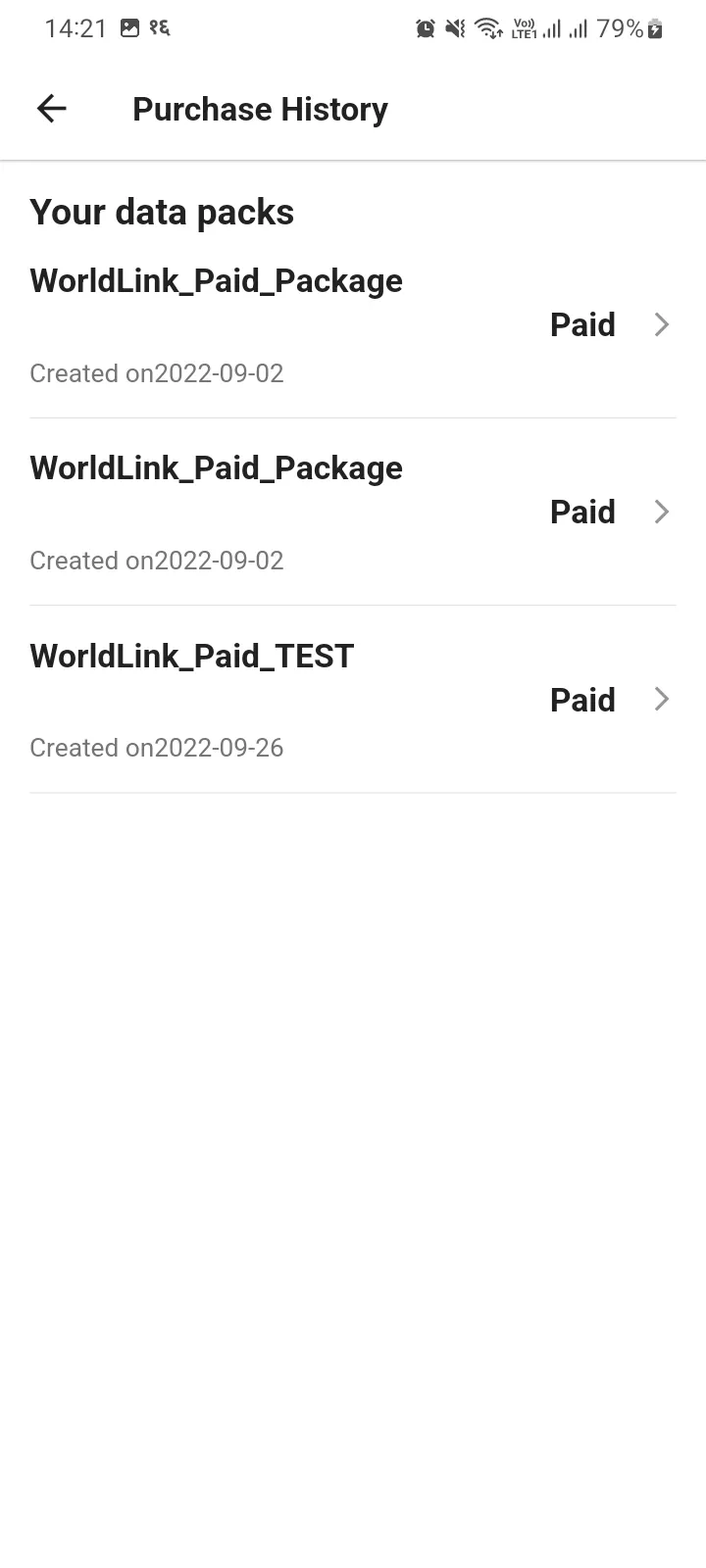The image size is (706, 1568).
Task: Select the Your data packs section heading
Action: (x=162, y=212)
